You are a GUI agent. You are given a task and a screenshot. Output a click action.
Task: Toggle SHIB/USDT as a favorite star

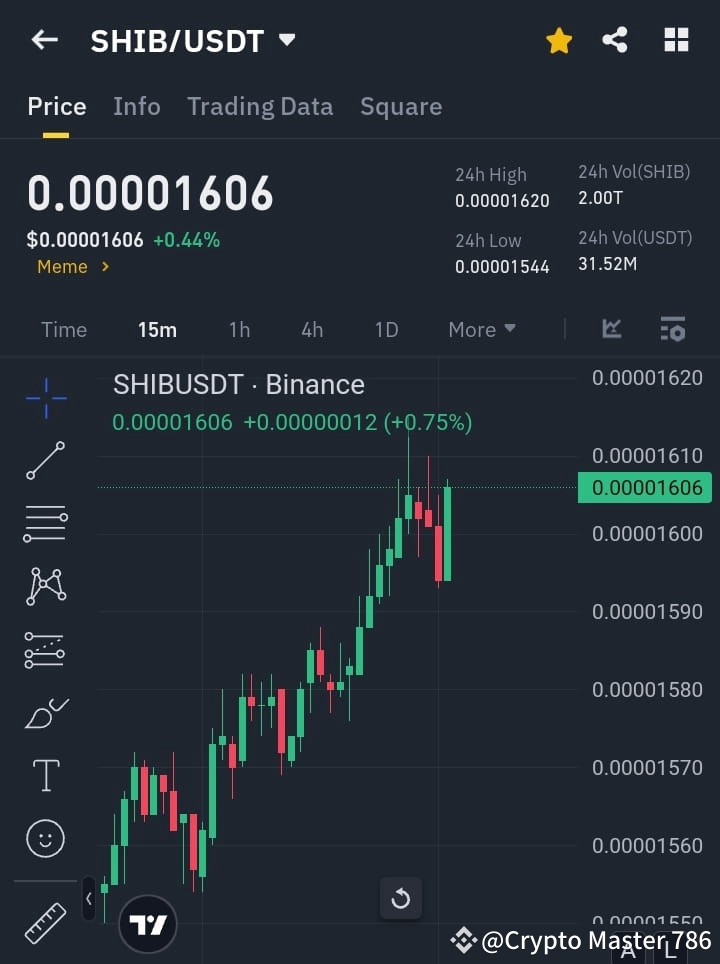pyautogui.click(x=558, y=40)
